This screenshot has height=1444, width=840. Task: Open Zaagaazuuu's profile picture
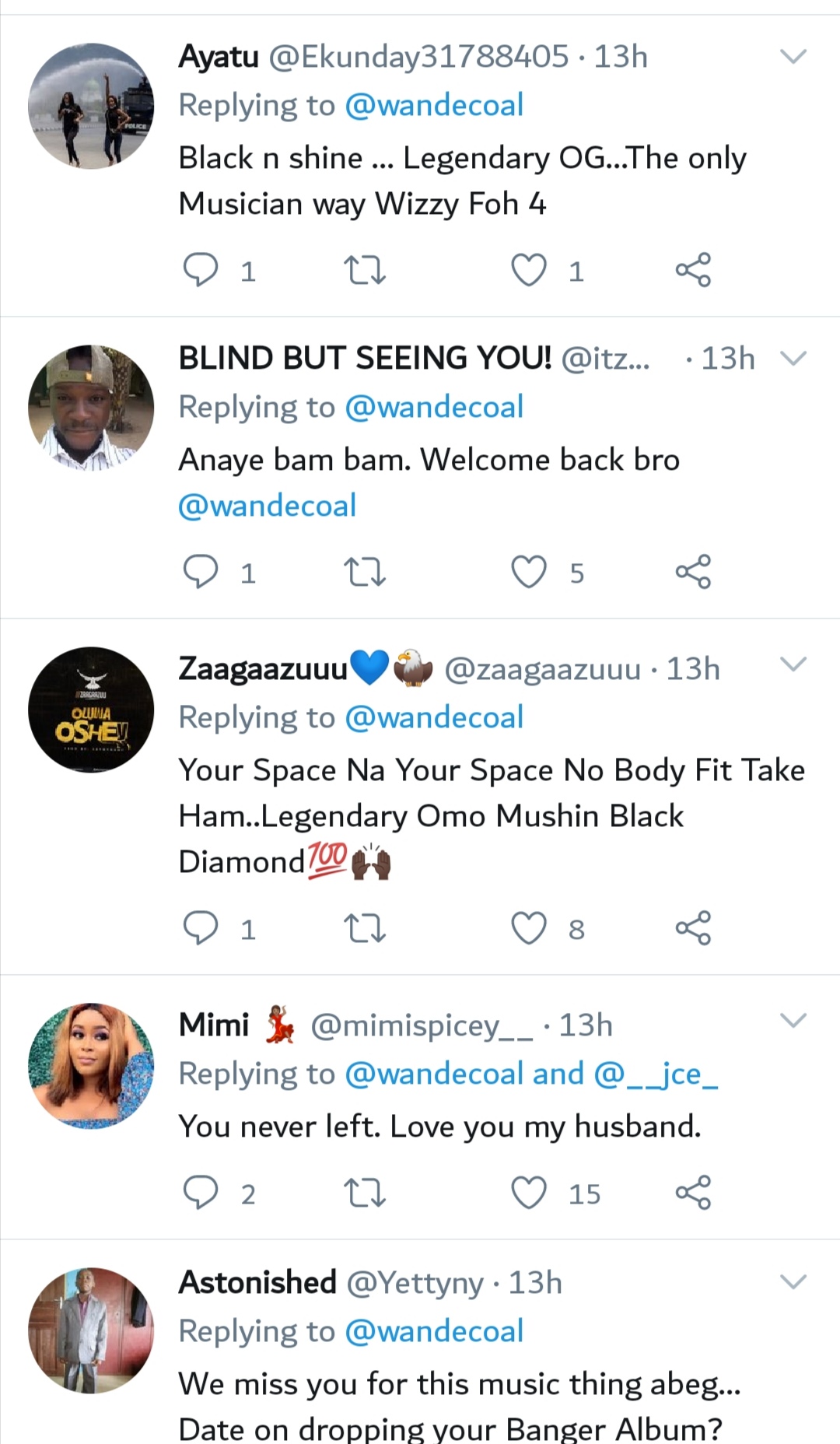(x=91, y=710)
